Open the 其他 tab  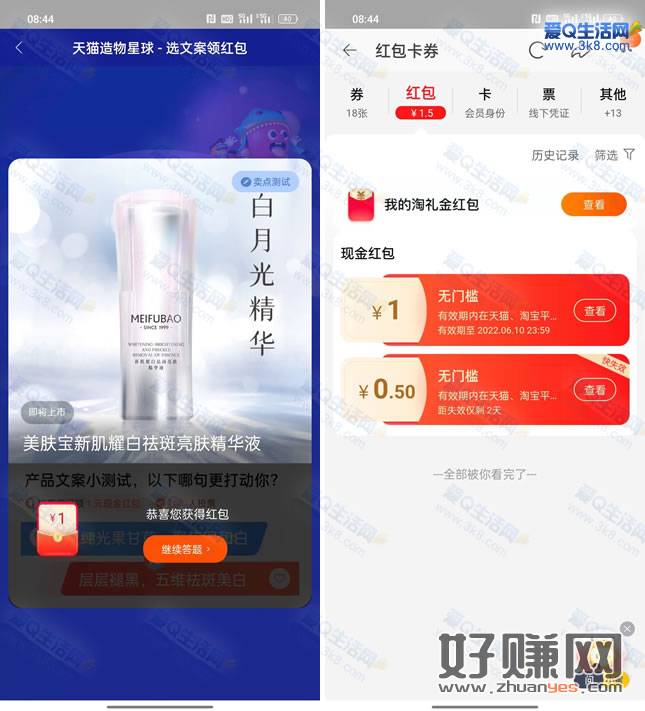[x=612, y=101]
